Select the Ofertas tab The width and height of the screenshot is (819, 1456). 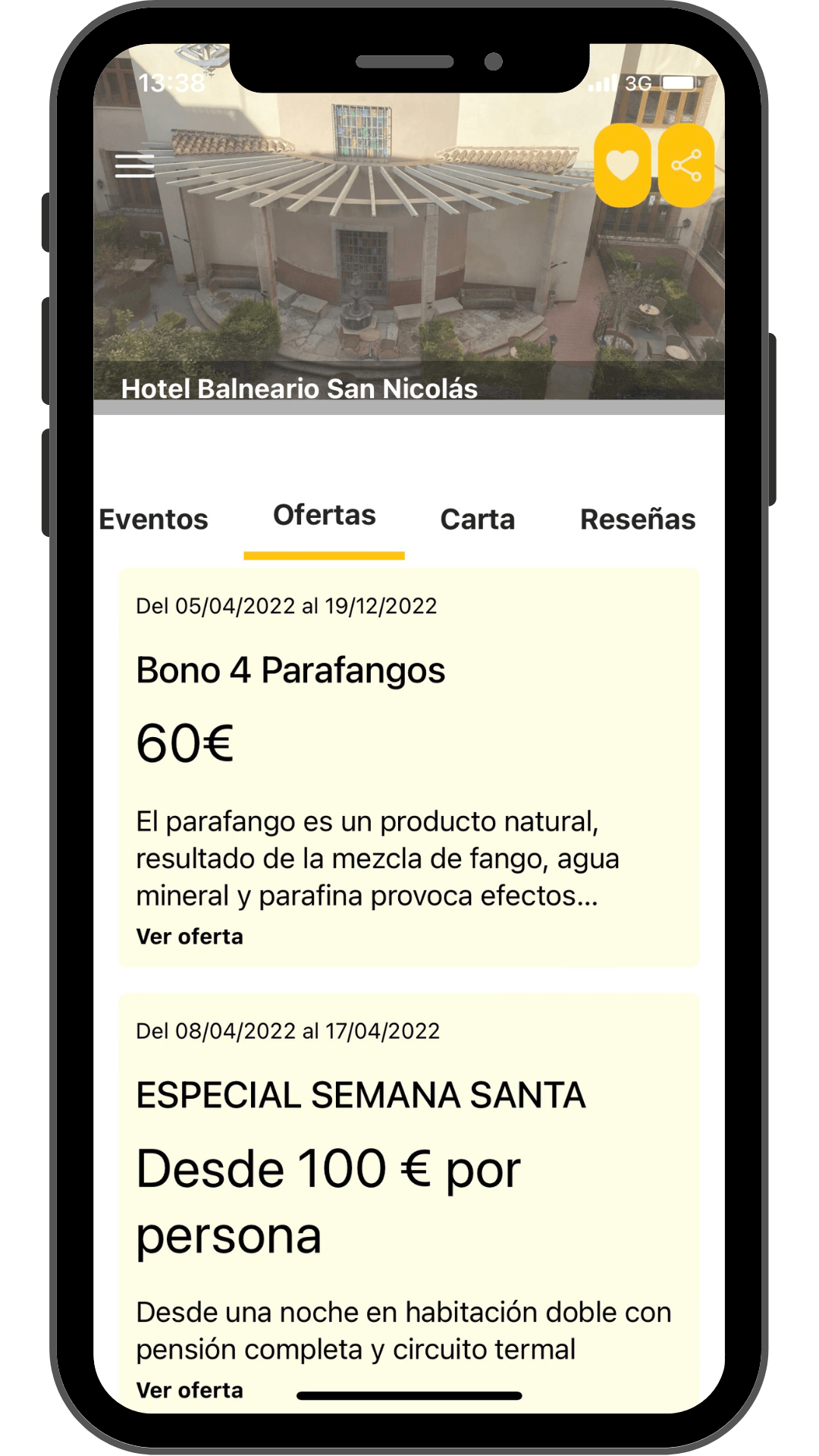coord(324,516)
